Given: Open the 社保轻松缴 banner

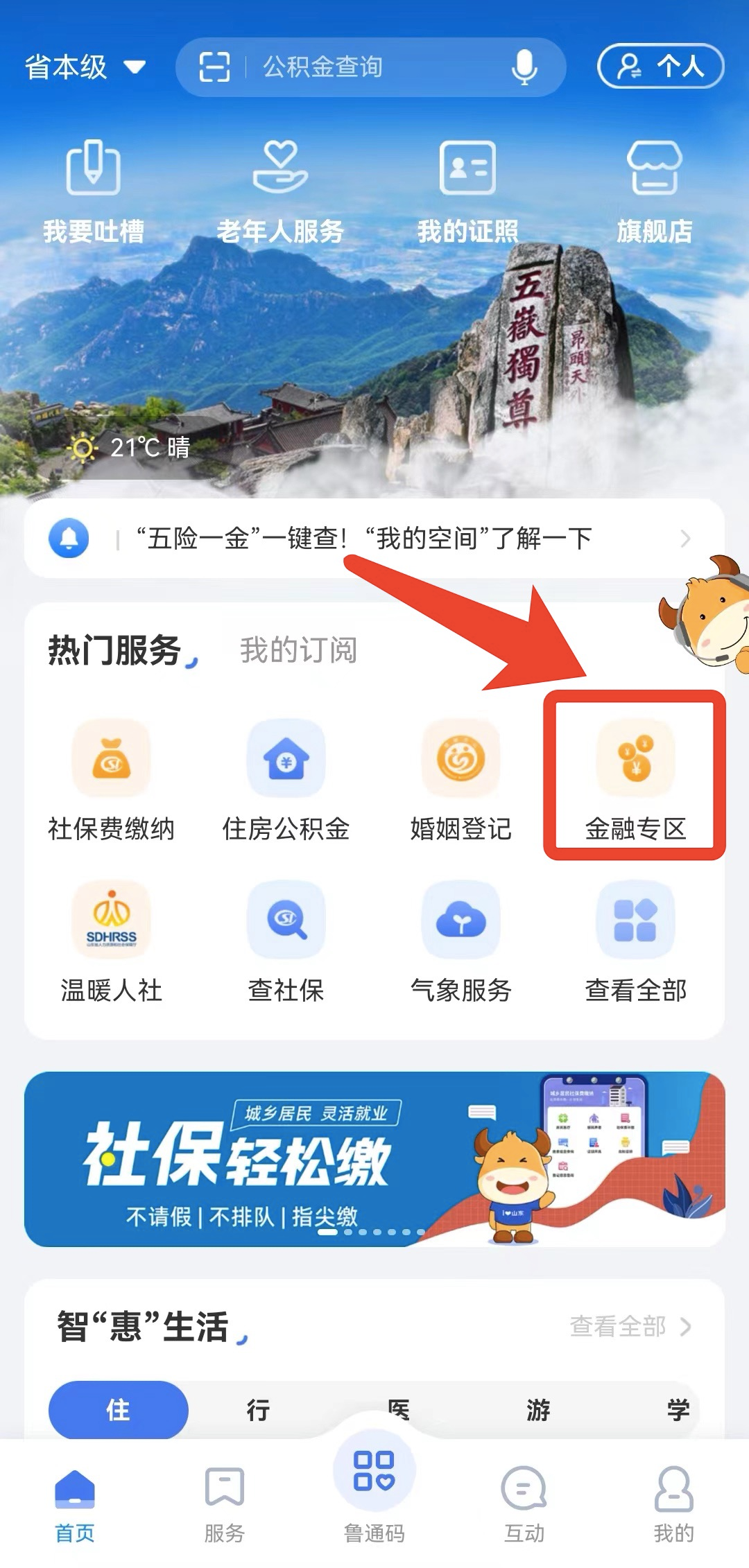Looking at the screenshot, I should pos(374,1159).
